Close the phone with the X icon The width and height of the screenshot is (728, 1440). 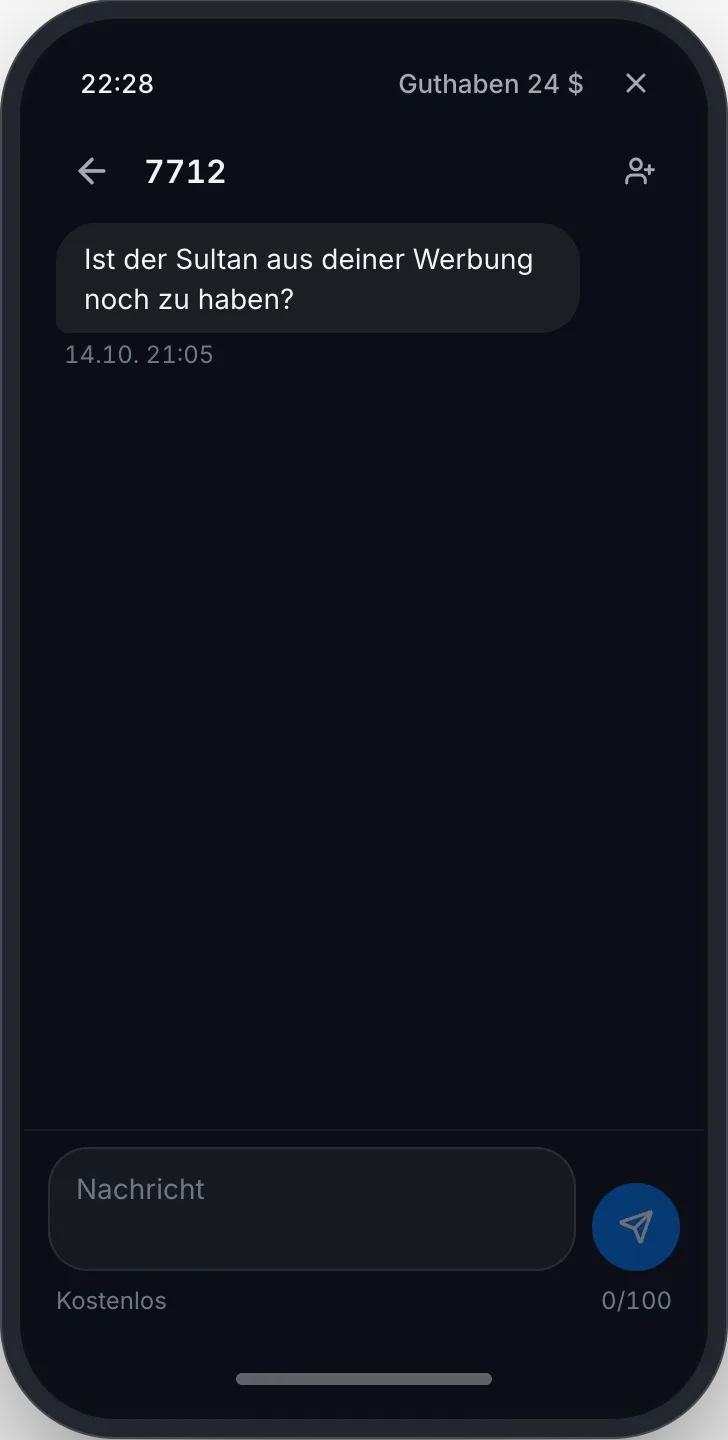(x=636, y=84)
